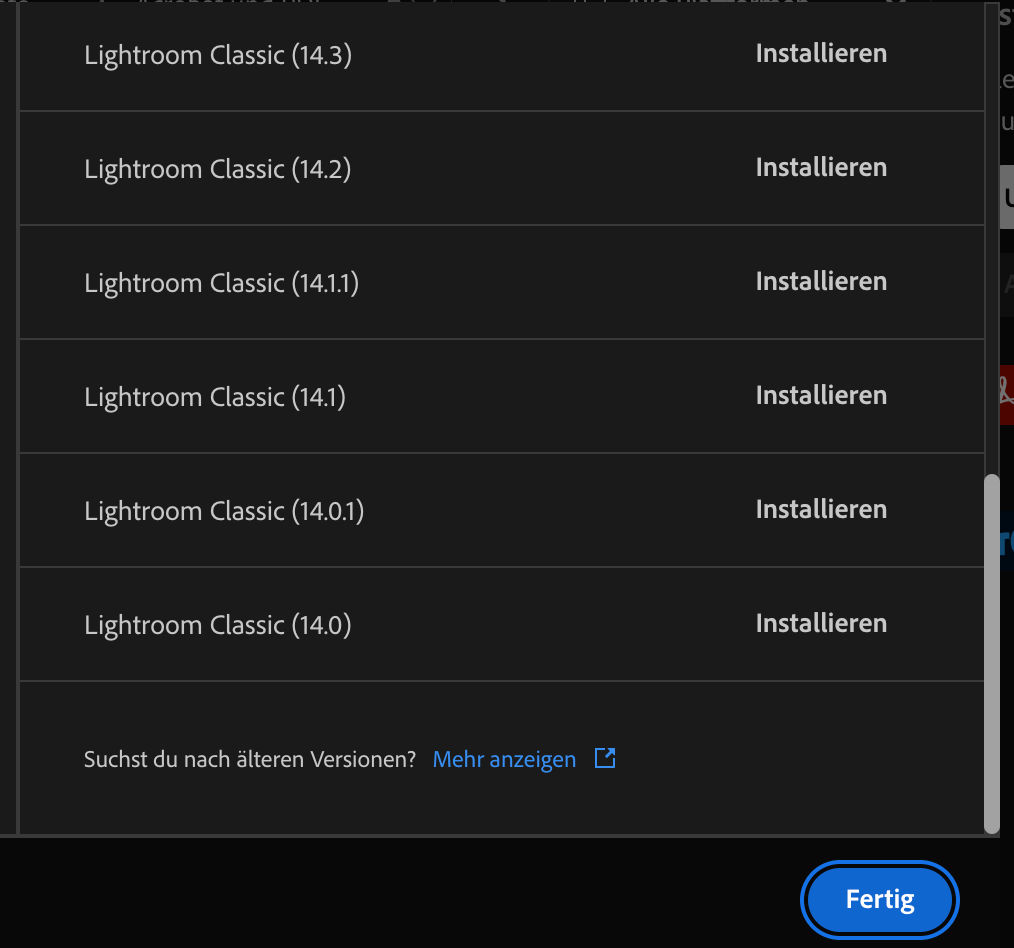The height and width of the screenshot is (948, 1014).
Task: Tap Installieren for Lightroom Classic (14.1.1)
Action: tap(821, 282)
